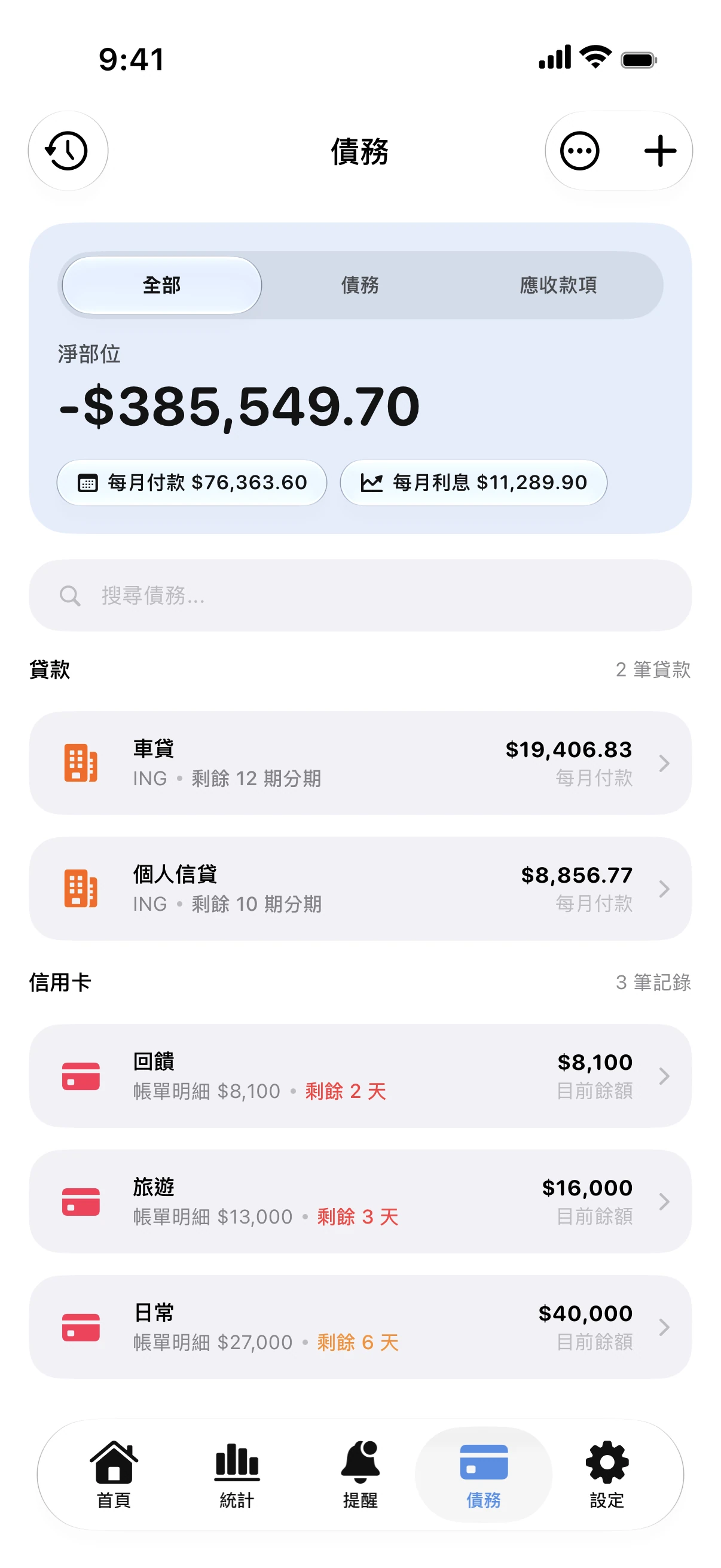This screenshot has height=1568, width=721.
Task: Open the more options ellipsis menu
Action: click(x=579, y=150)
